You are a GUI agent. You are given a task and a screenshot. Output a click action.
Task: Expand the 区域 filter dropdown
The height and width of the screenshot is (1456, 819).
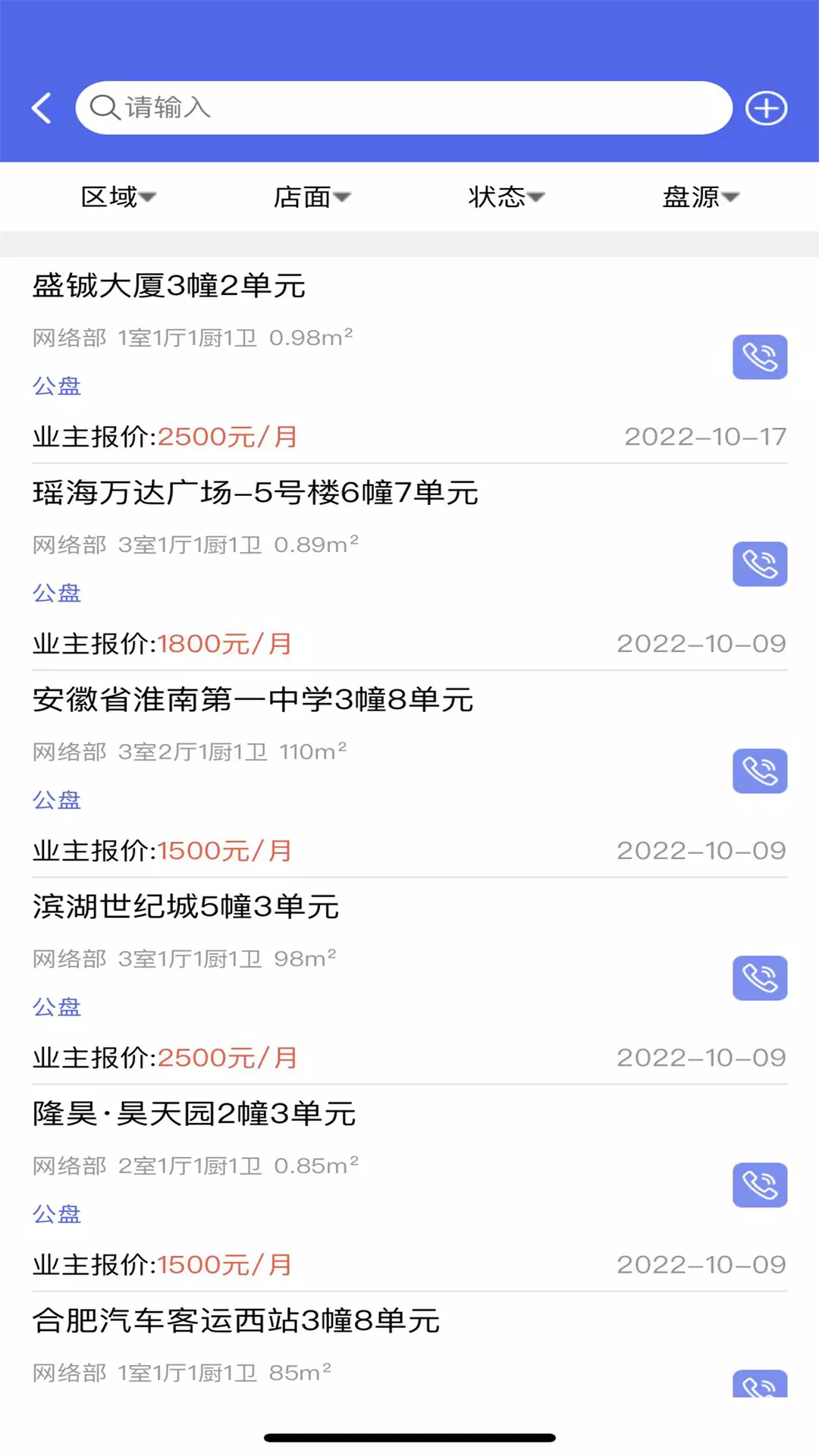click(118, 197)
